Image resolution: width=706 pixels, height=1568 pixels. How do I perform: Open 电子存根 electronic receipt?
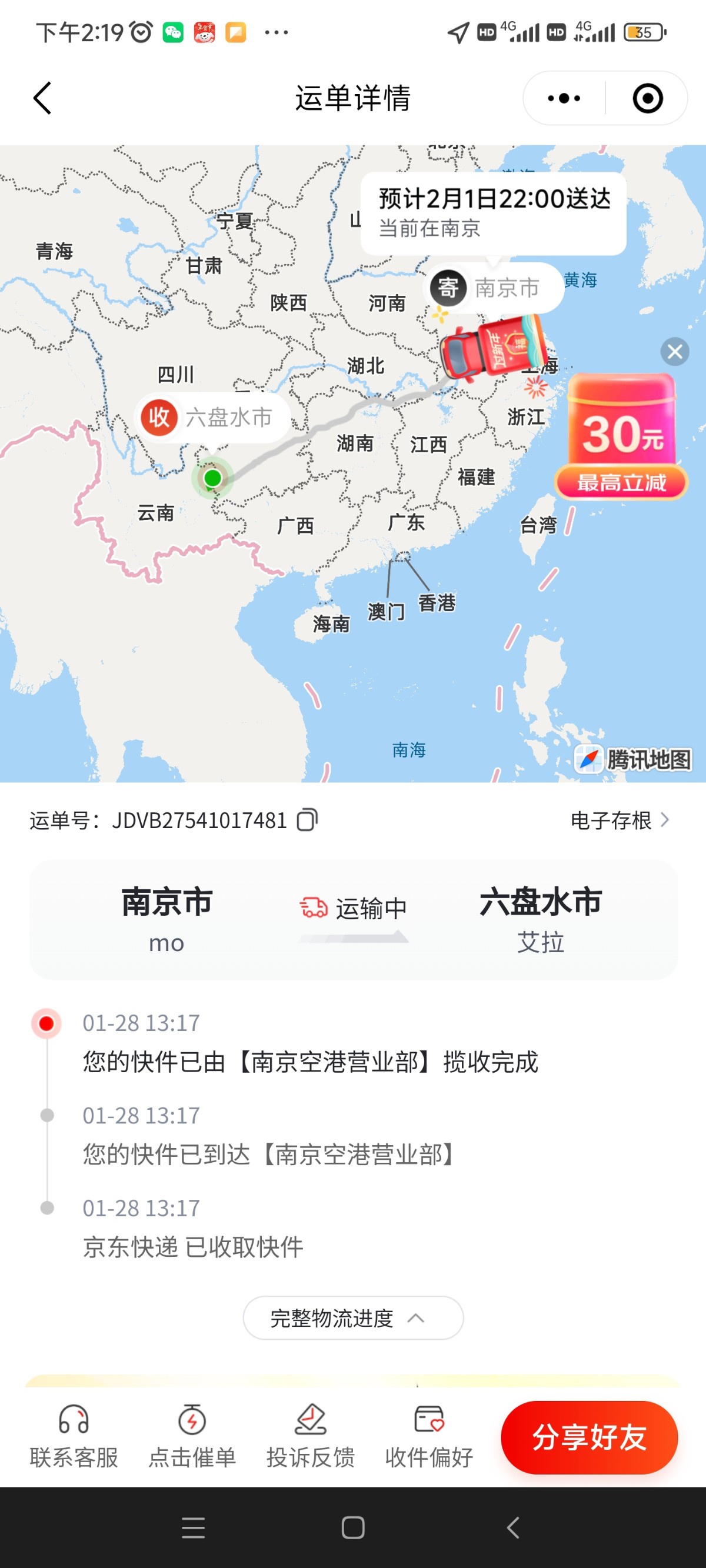620,820
